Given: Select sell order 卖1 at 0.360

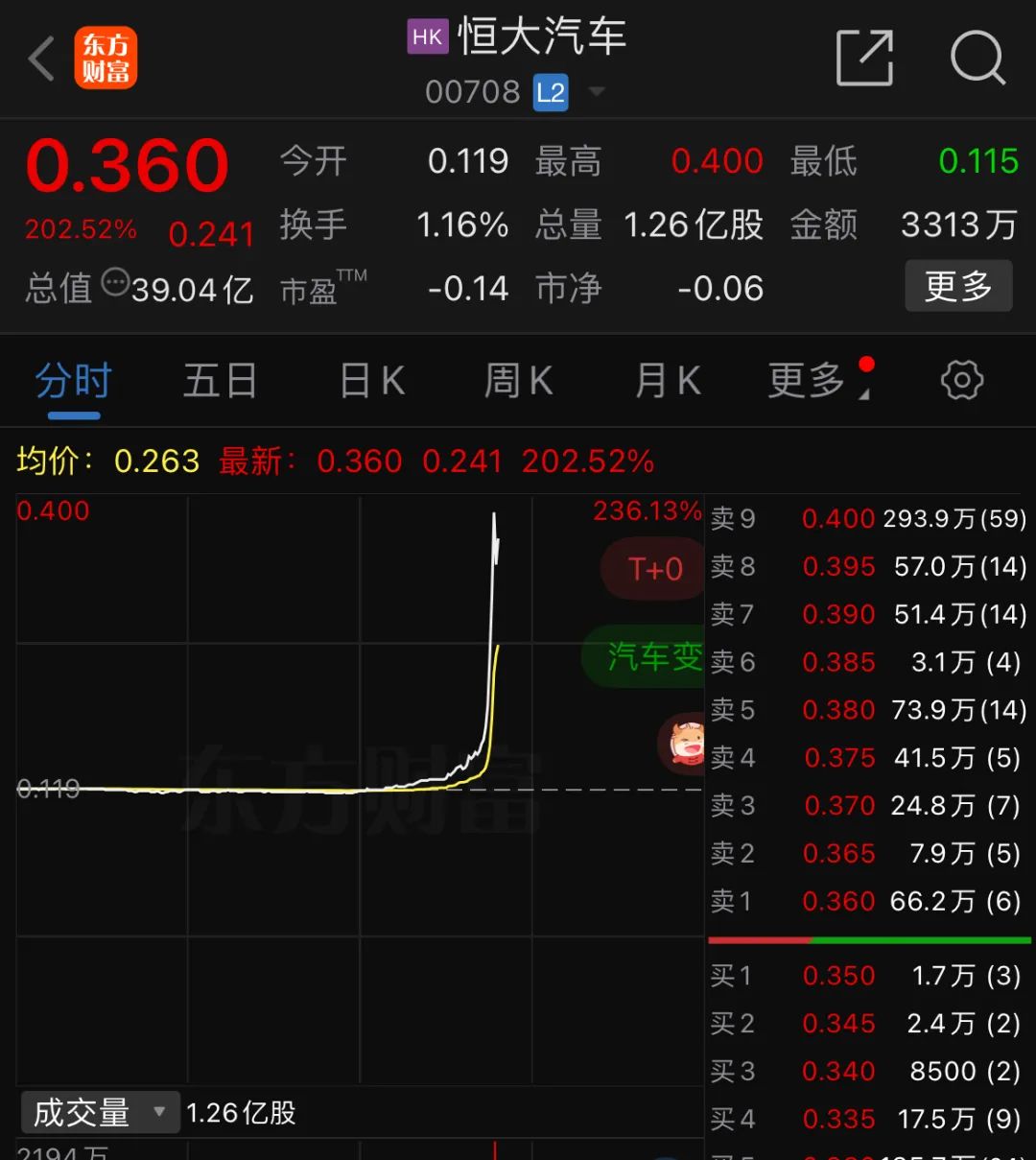Looking at the screenshot, I should click(x=868, y=902).
